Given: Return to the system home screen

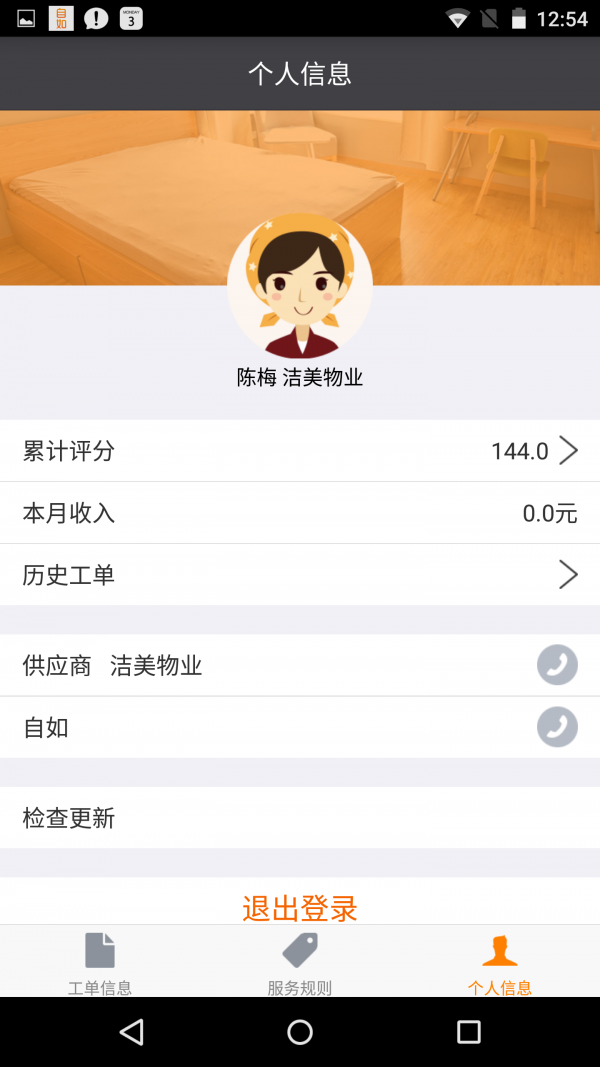Looking at the screenshot, I should (x=300, y=1032).
